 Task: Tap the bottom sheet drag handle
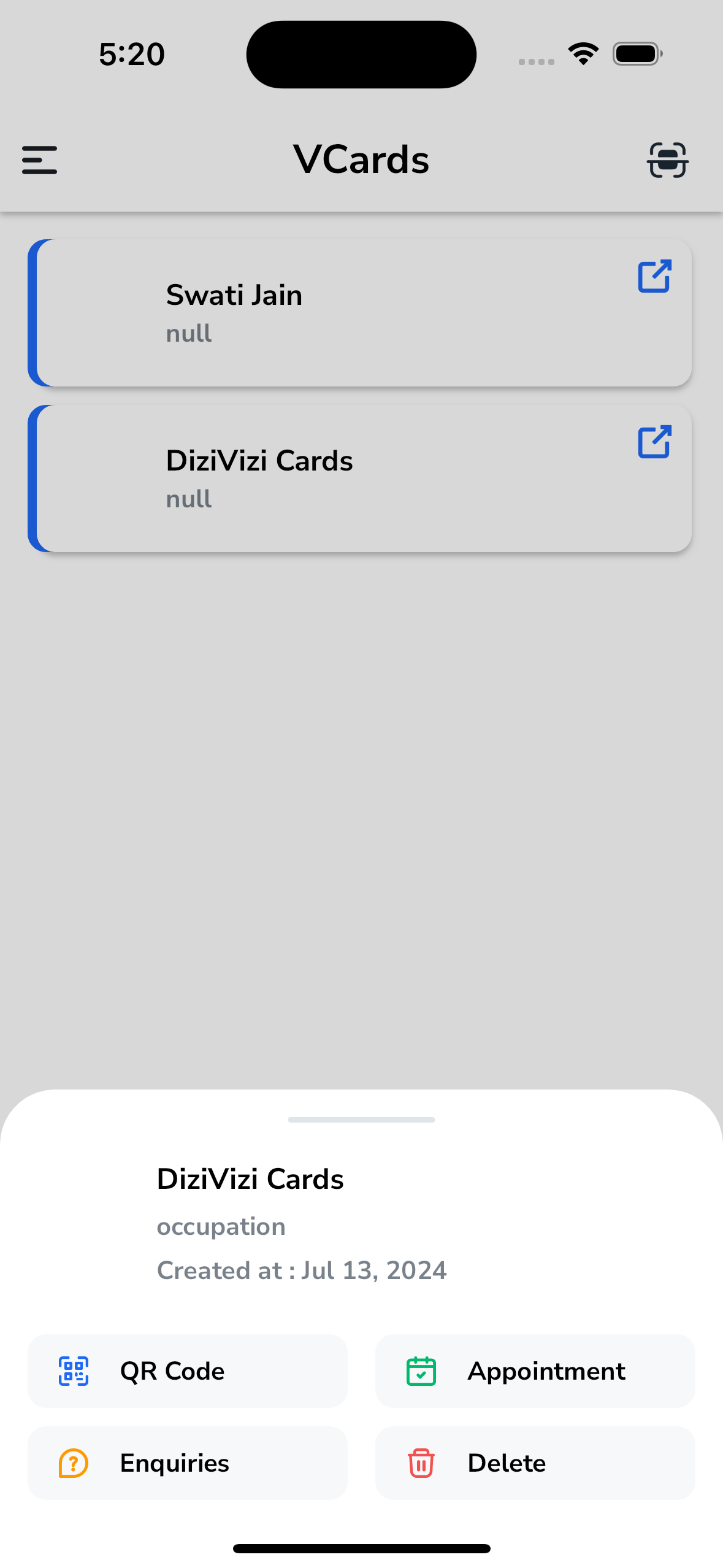tap(361, 1120)
